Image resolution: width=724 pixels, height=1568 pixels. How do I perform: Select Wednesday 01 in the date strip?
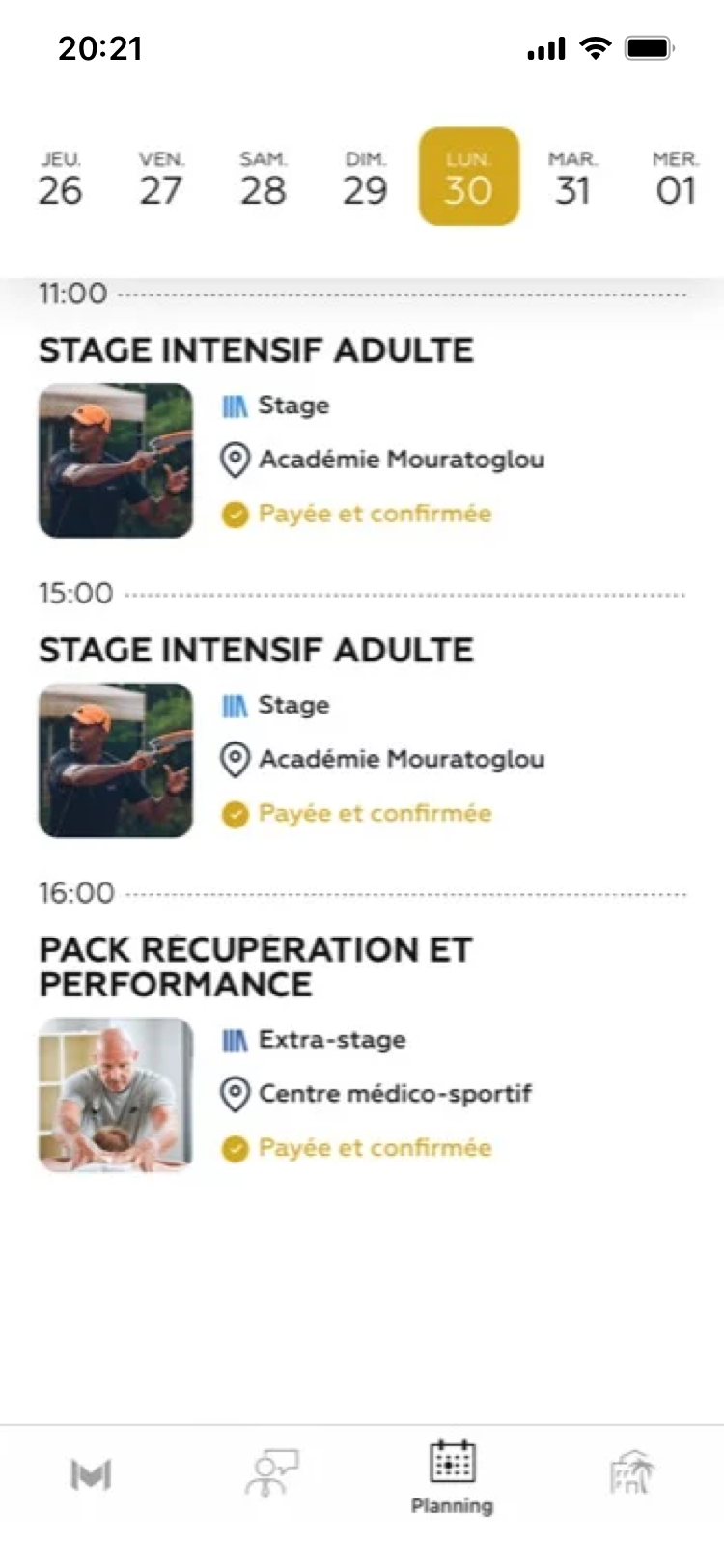(x=675, y=179)
